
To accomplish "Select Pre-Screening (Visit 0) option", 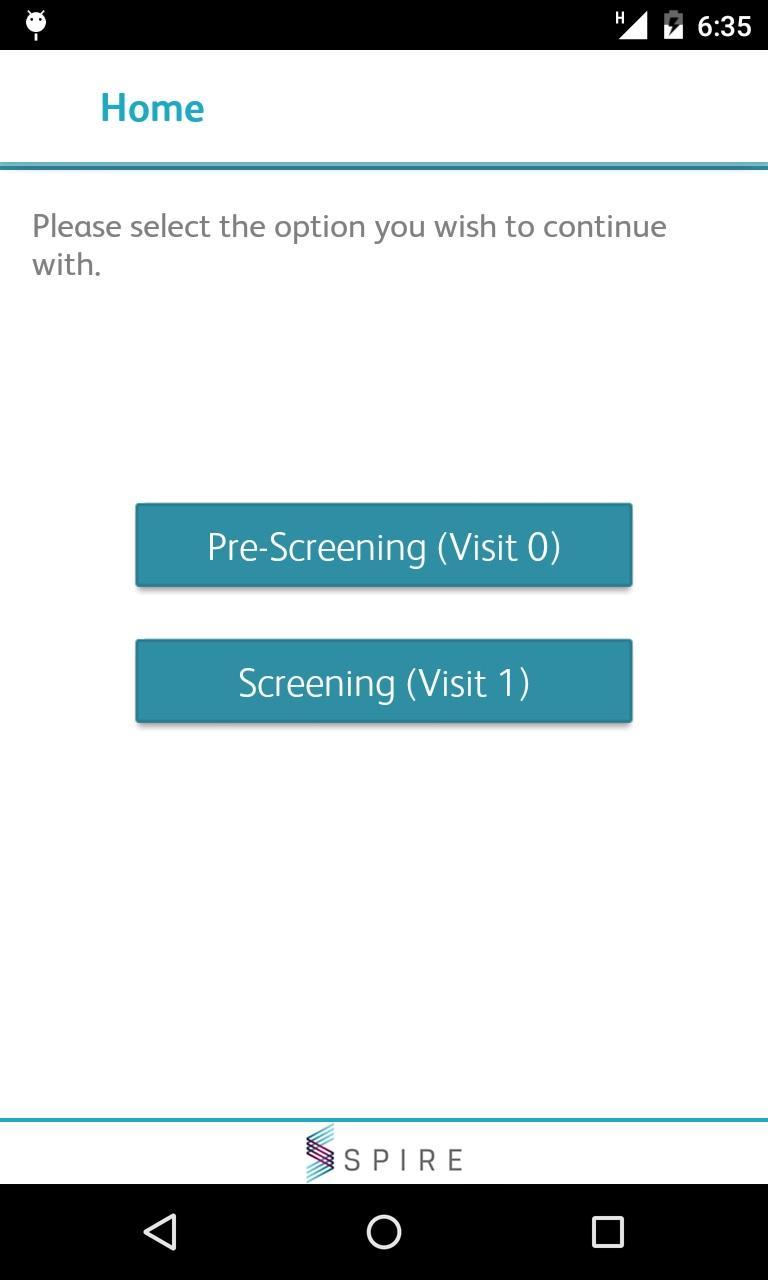I will tap(384, 545).
